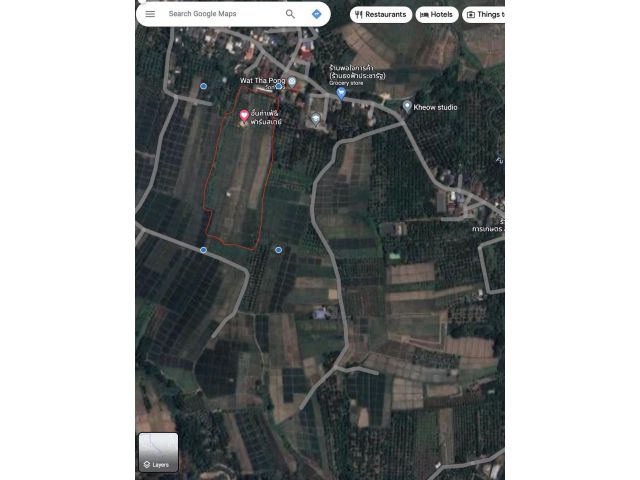Select the Hotels chip
This screenshot has width=640, height=480.
click(437, 15)
